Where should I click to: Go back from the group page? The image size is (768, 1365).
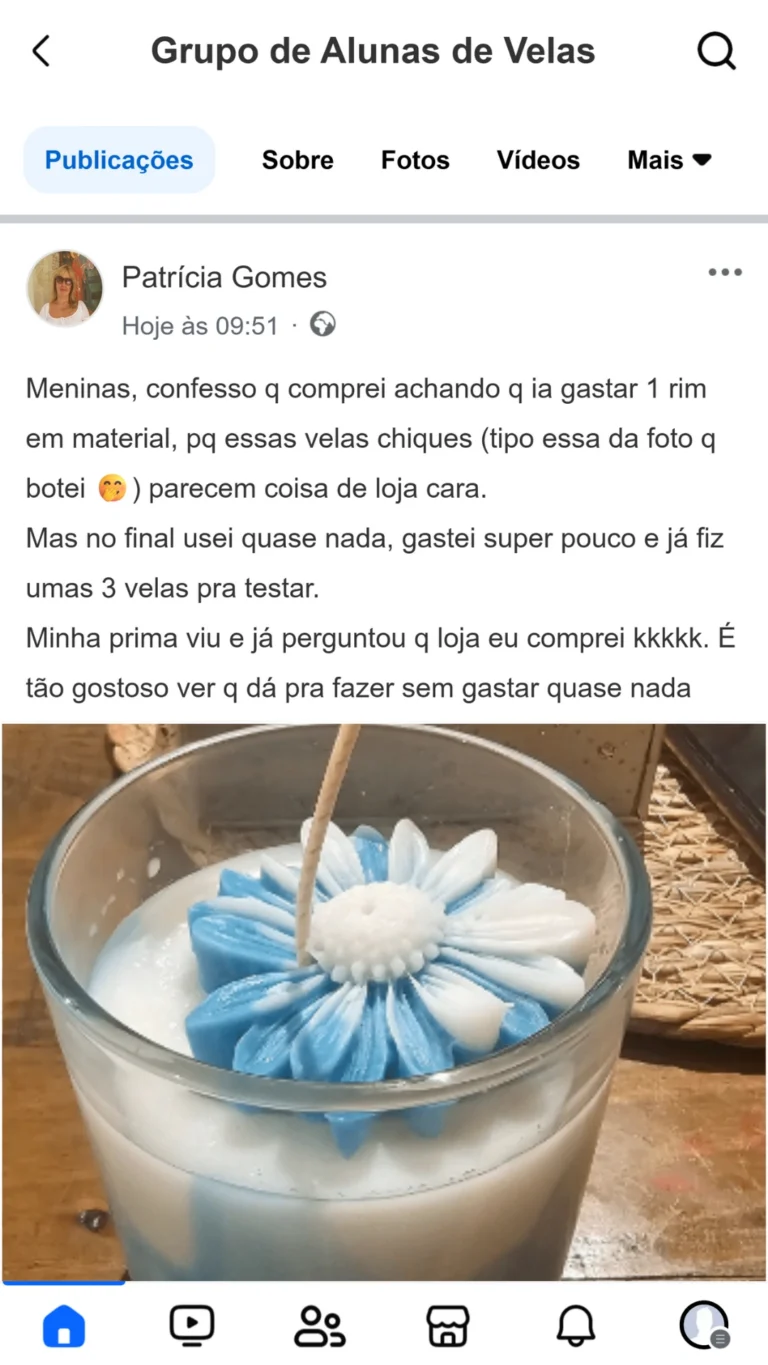[x=41, y=51]
